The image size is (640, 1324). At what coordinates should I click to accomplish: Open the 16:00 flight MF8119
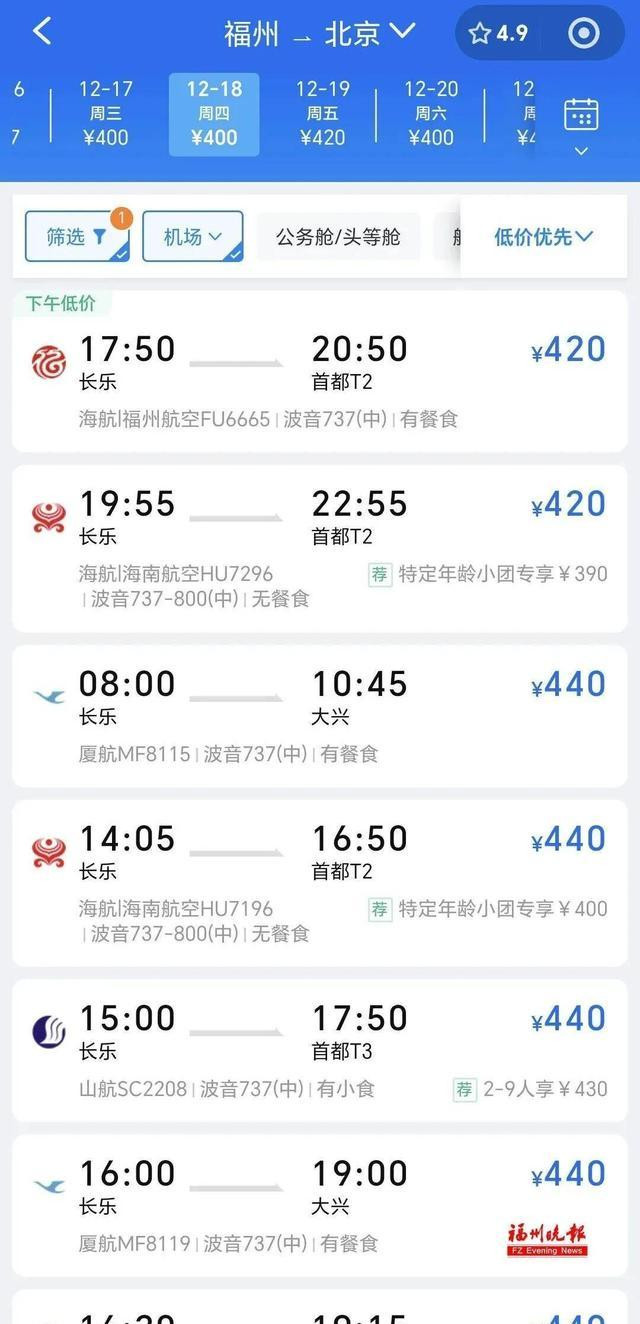[320, 1205]
